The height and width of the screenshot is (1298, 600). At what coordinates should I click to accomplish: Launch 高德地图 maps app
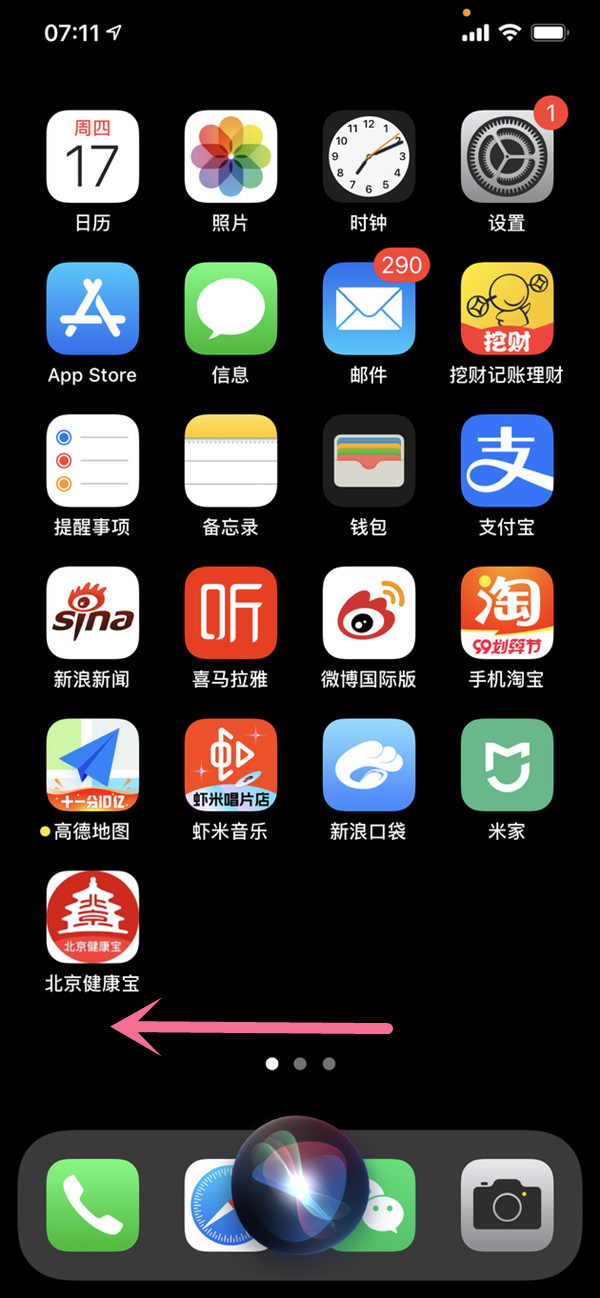93,765
